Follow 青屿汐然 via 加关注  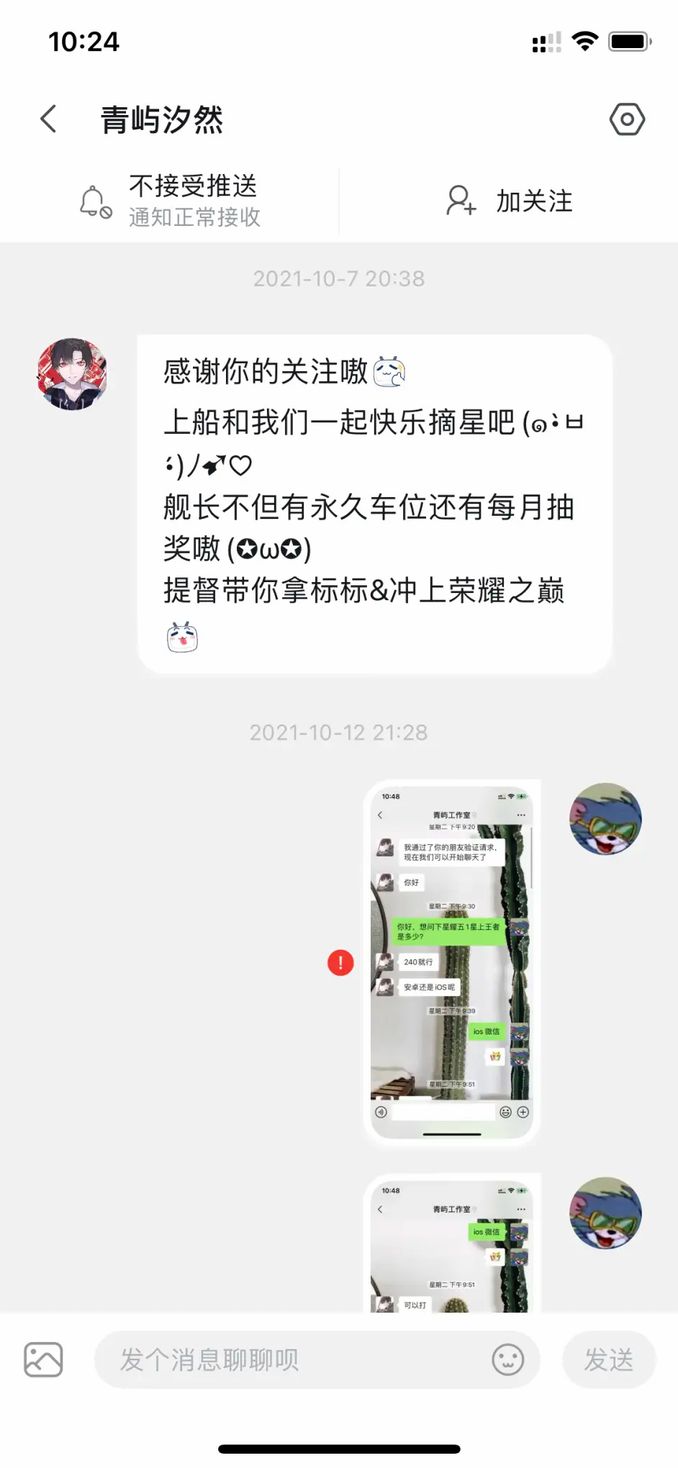pos(509,200)
